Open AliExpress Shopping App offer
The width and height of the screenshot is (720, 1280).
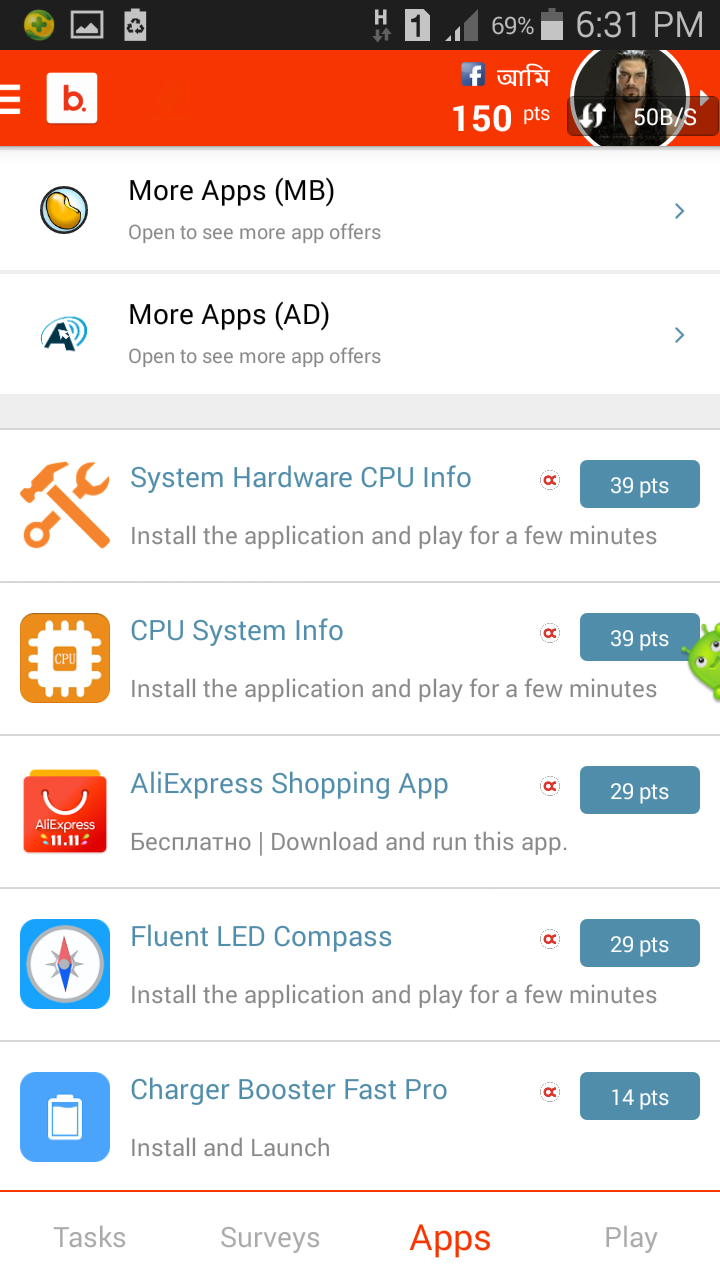point(289,784)
